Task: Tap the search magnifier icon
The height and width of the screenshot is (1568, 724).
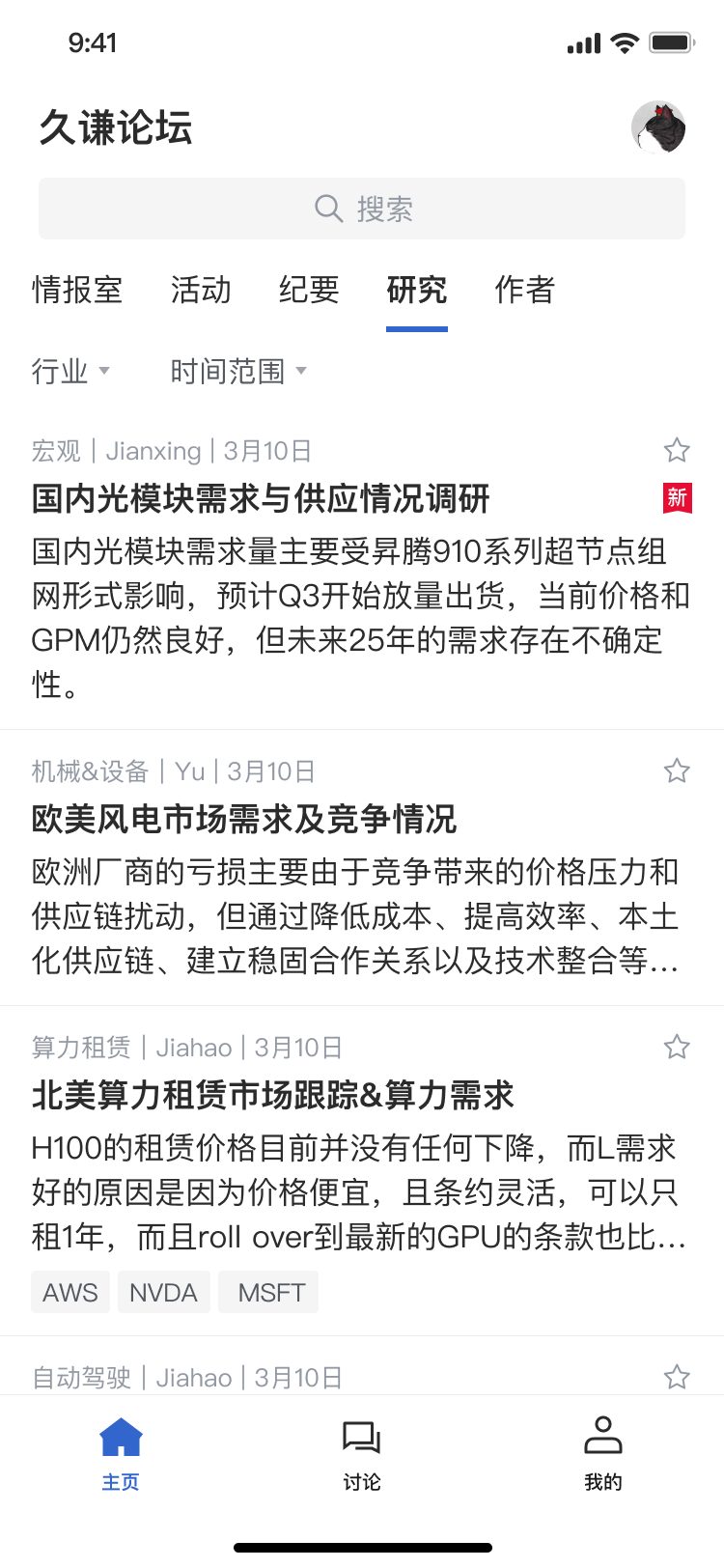Action: (328, 208)
